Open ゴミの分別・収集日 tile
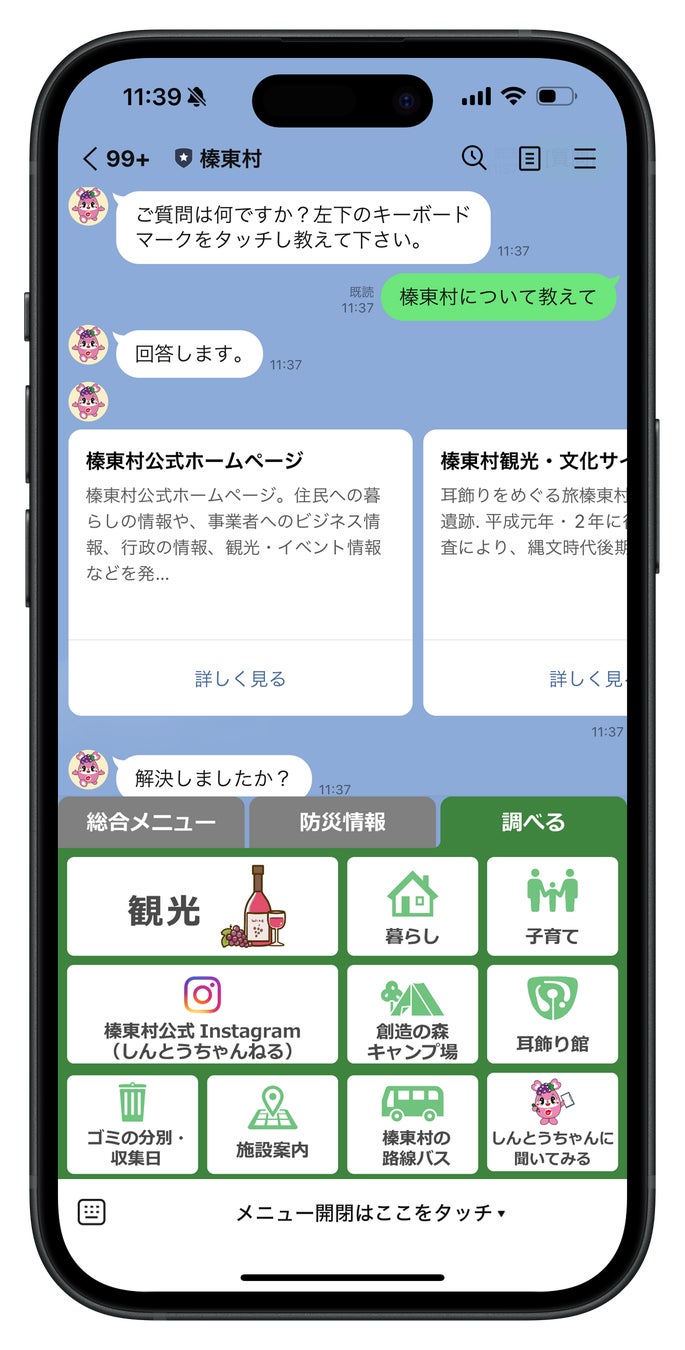 [132, 1124]
